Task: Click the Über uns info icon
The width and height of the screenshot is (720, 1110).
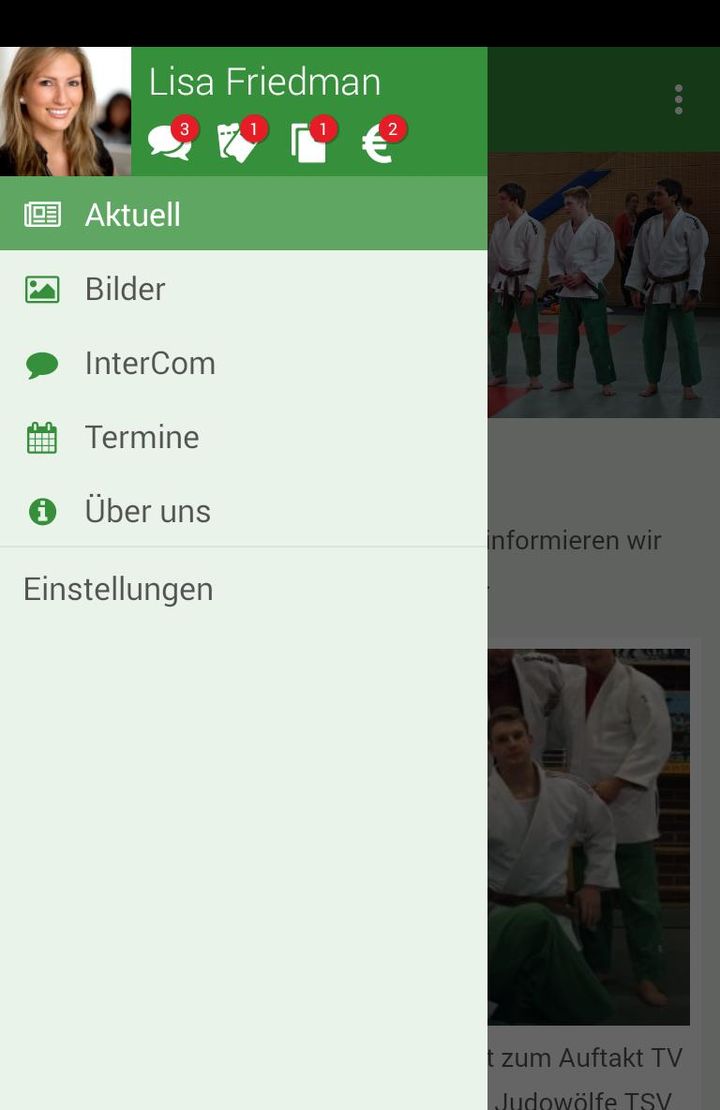Action: pos(40,510)
